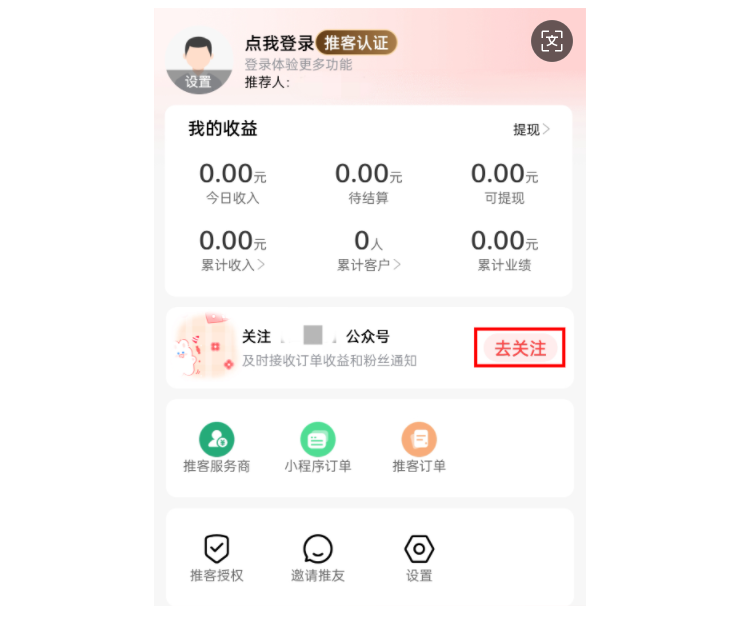Open 小程序订单
The height and width of the screenshot is (620, 744).
[318, 448]
